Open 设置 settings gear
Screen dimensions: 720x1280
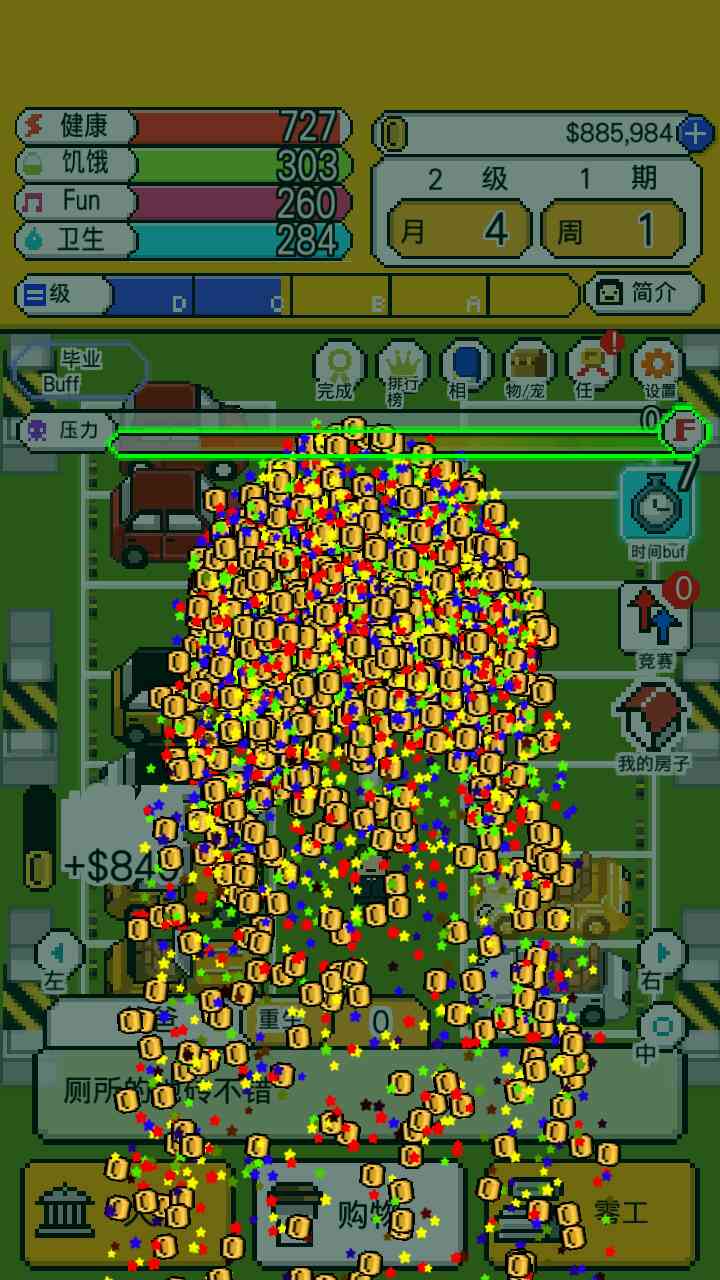pyautogui.click(x=658, y=368)
